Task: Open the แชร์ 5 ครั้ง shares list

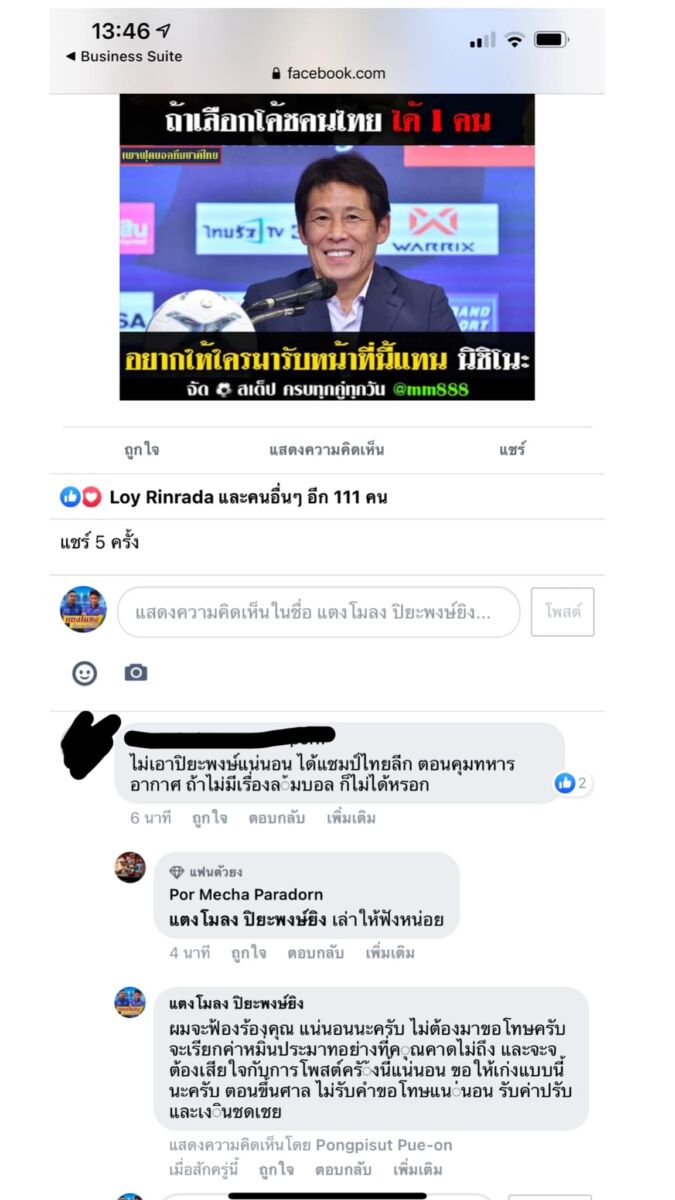Action: pyautogui.click(x=99, y=543)
